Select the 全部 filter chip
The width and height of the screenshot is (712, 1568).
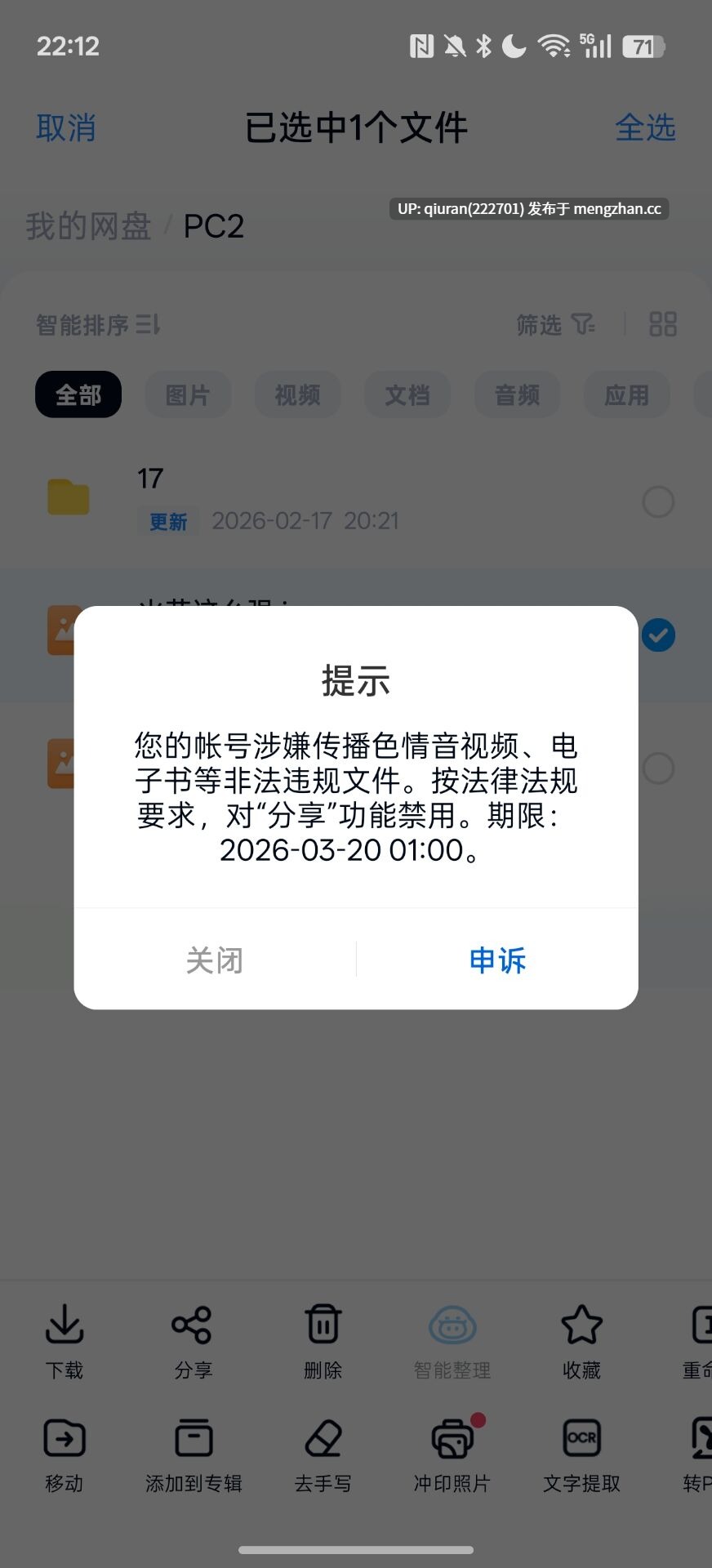click(x=78, y=394)
